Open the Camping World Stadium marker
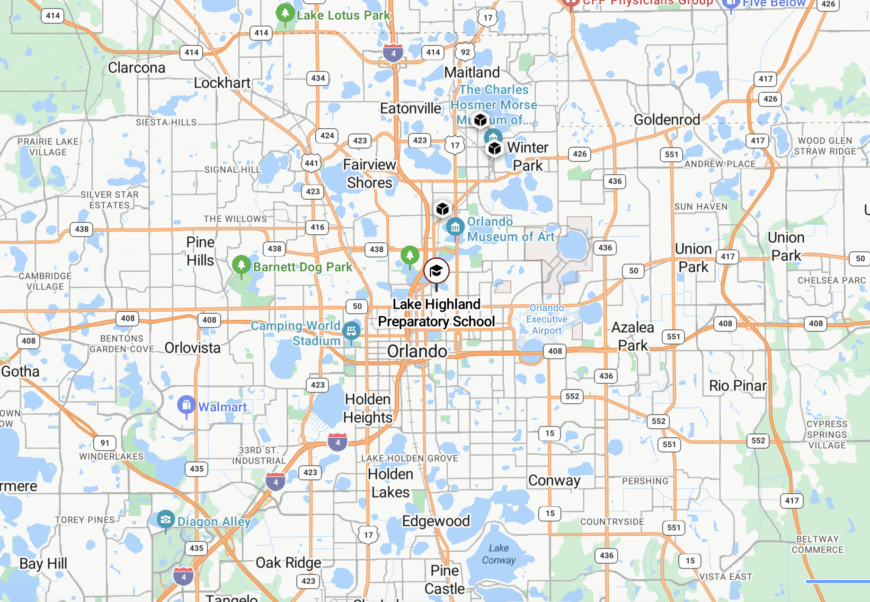Viewport: 870px width, 602px height. tap(351, 330)
